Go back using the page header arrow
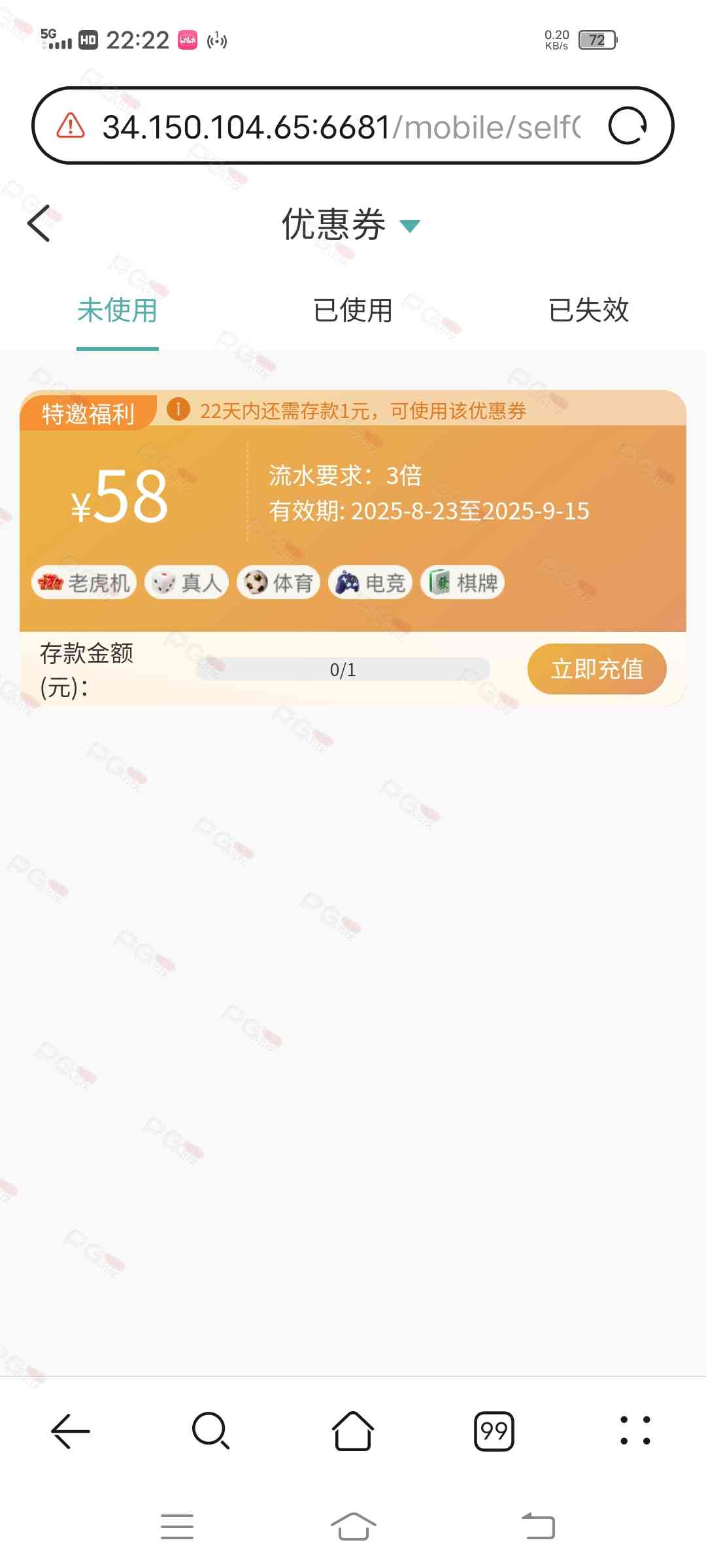The height and width of the screenshot is (1568, 706). 39,223
